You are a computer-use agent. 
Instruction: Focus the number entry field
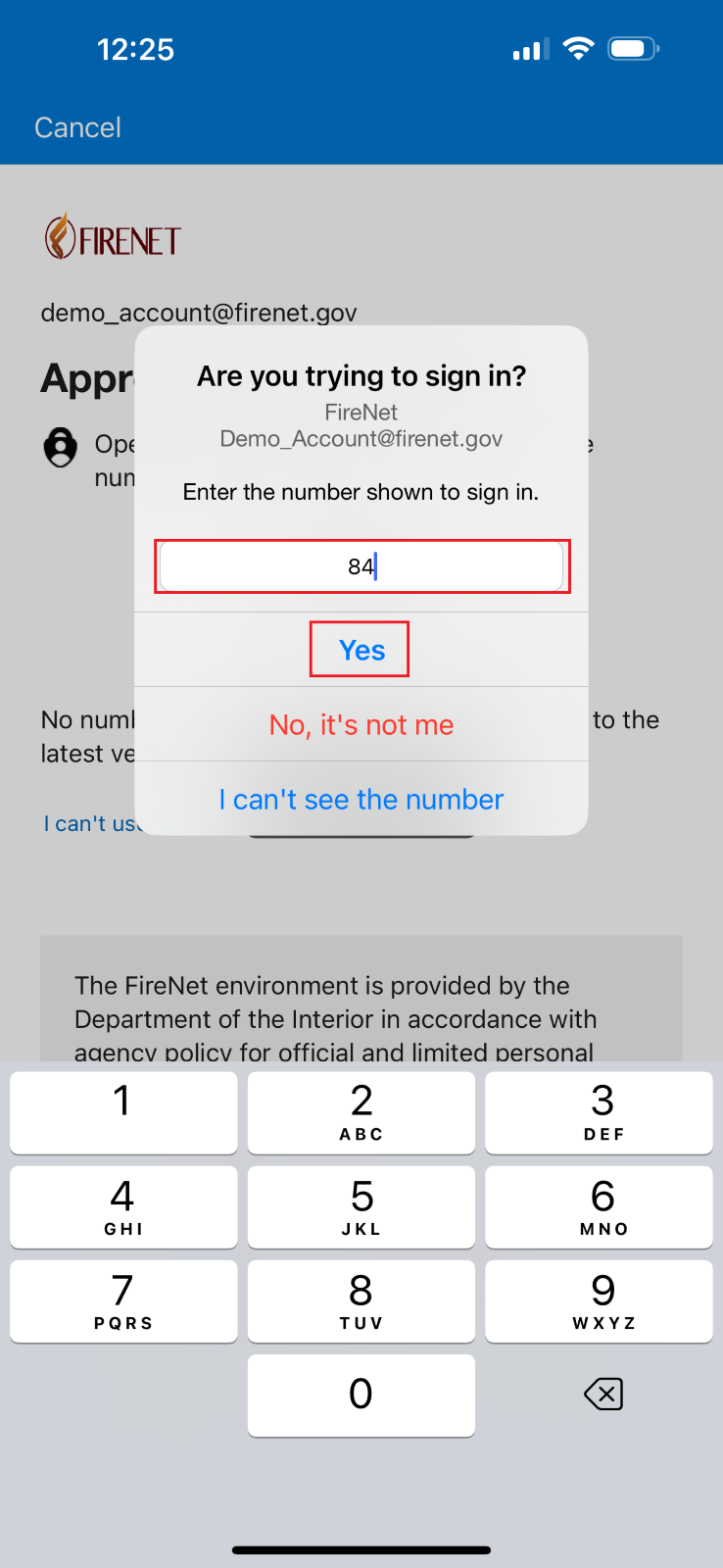[361, 566]
